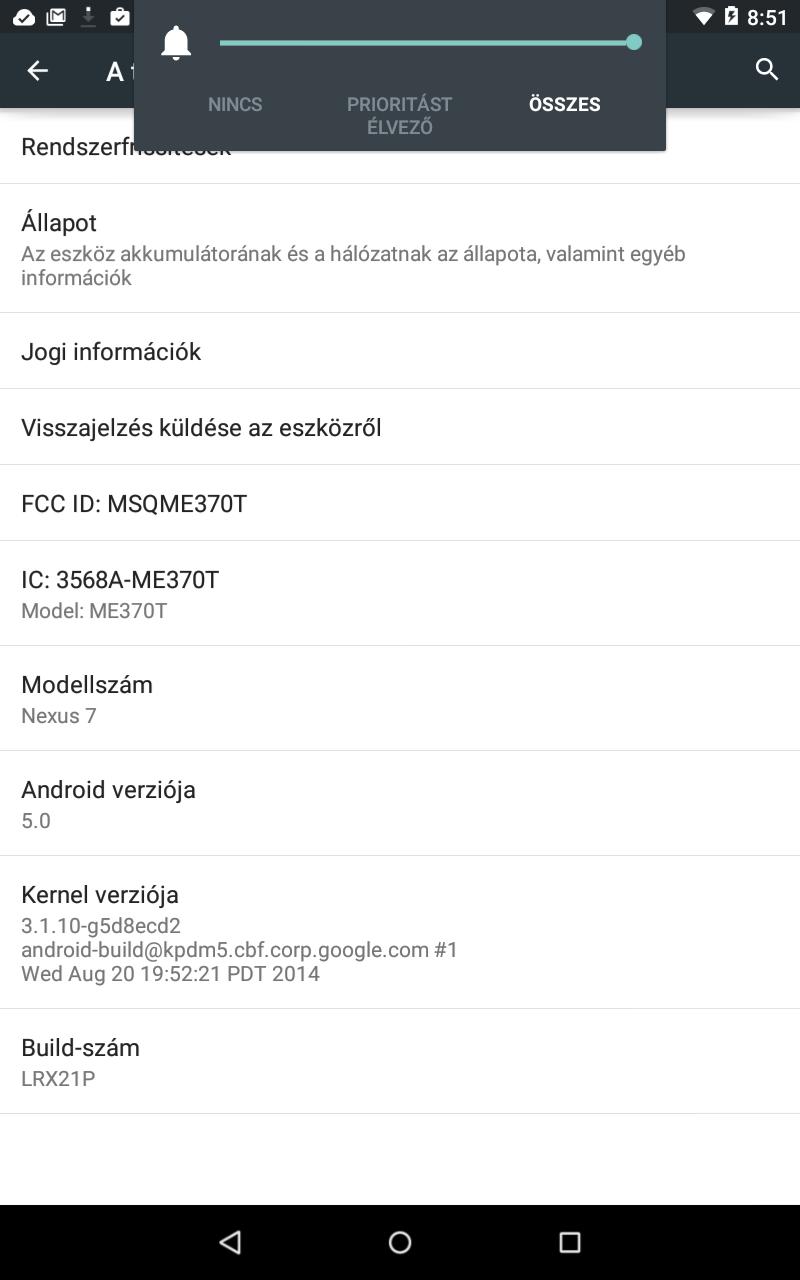
Task: Open search in settings
Action: pyautogui.click(x=766, y=69)
